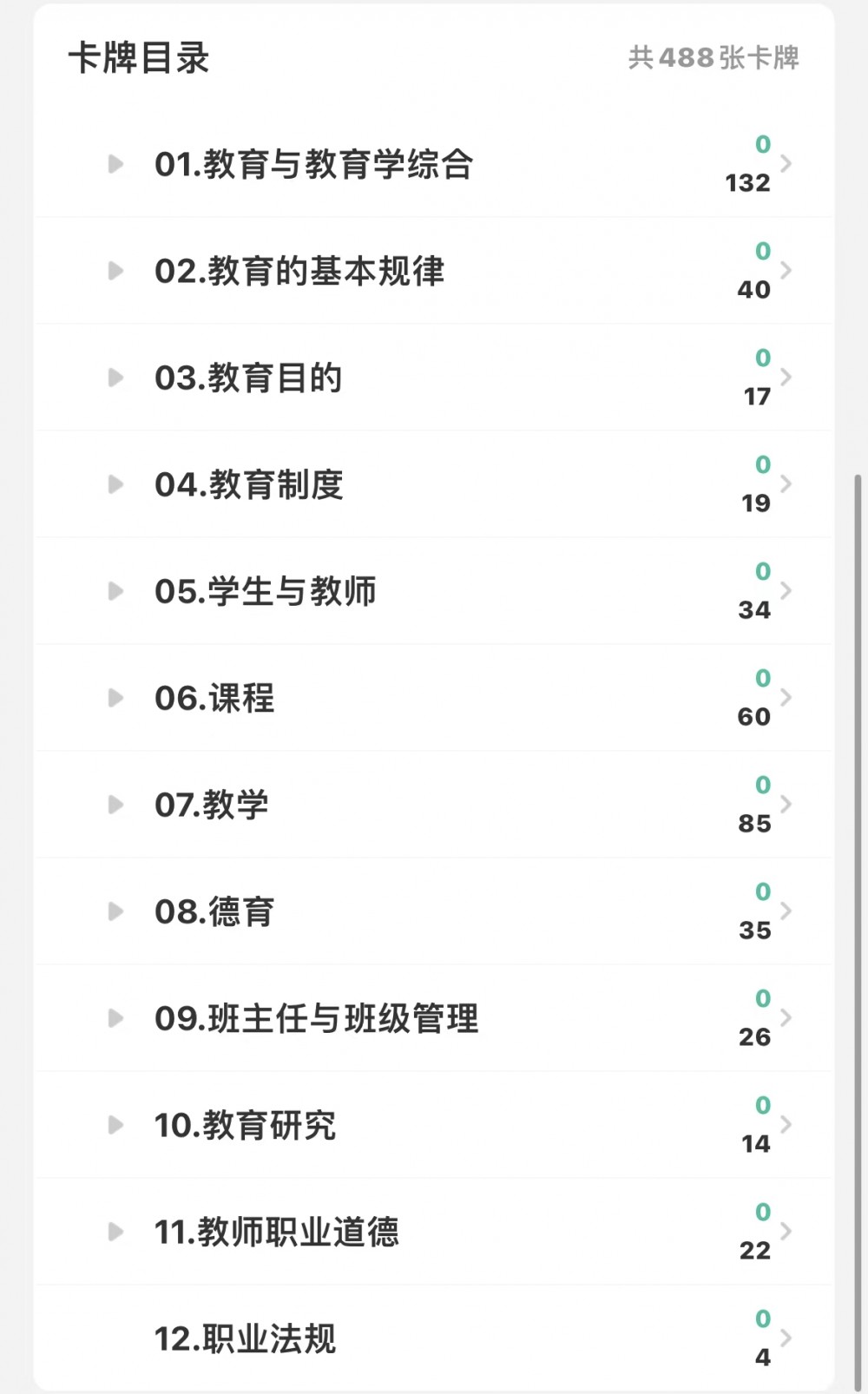Open the 12.职业法规 deck
This screenshot has width=868, height=1394.
tap(434, 1338)
